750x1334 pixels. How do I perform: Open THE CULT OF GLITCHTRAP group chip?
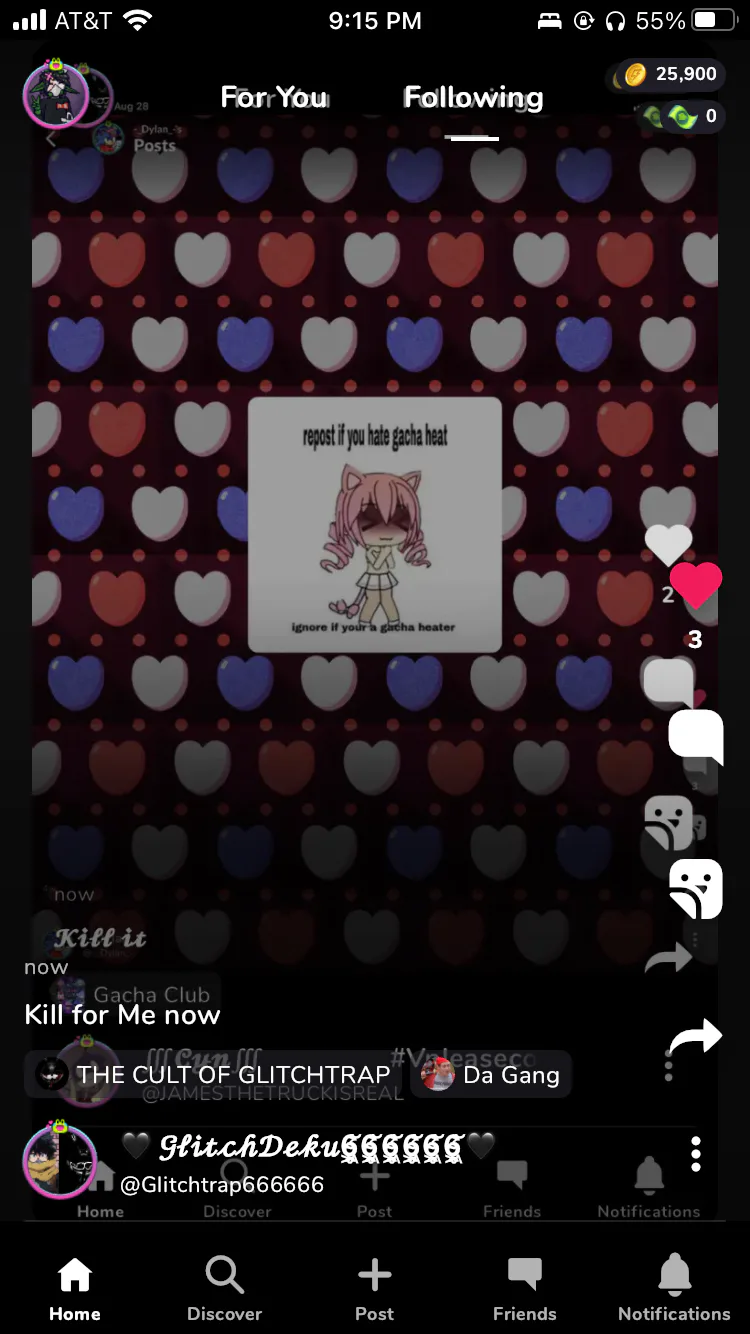click(x=212, y=1075)
